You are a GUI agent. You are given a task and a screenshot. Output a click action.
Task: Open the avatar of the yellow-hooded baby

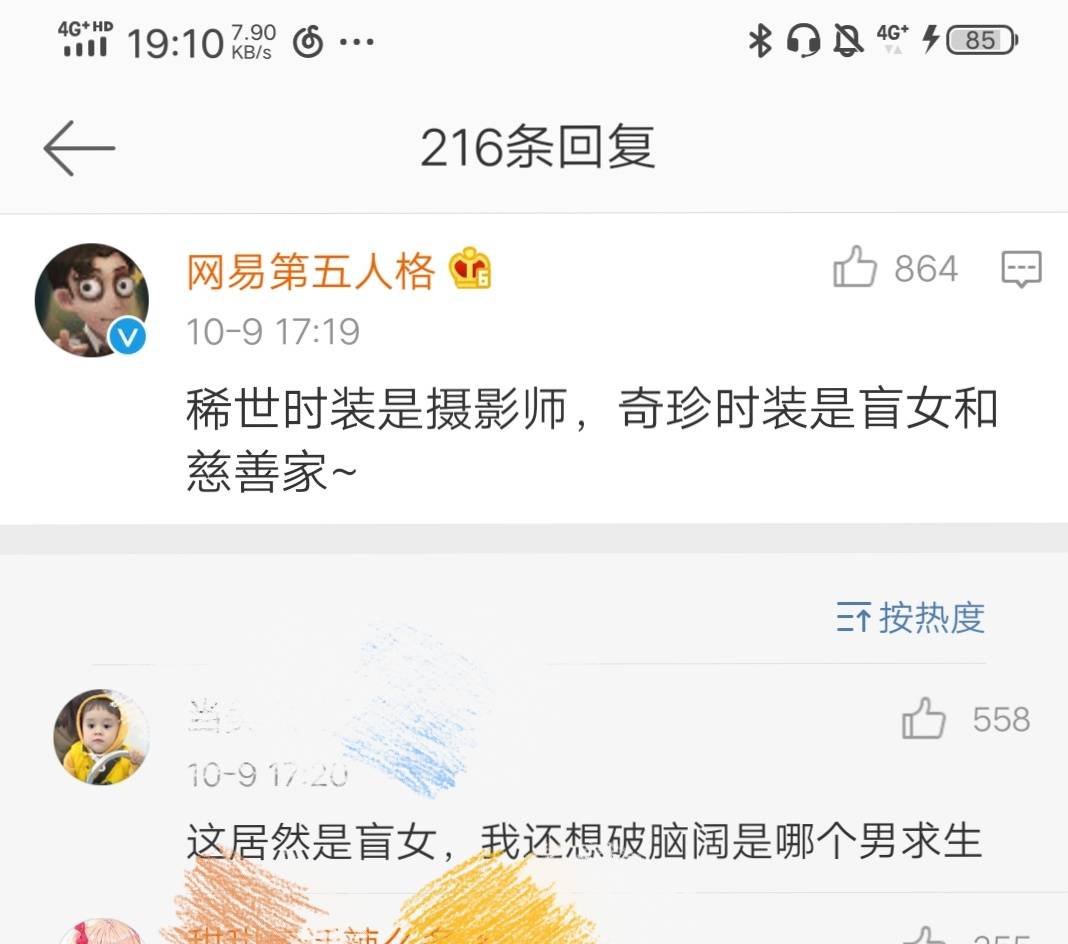(100, 737)
